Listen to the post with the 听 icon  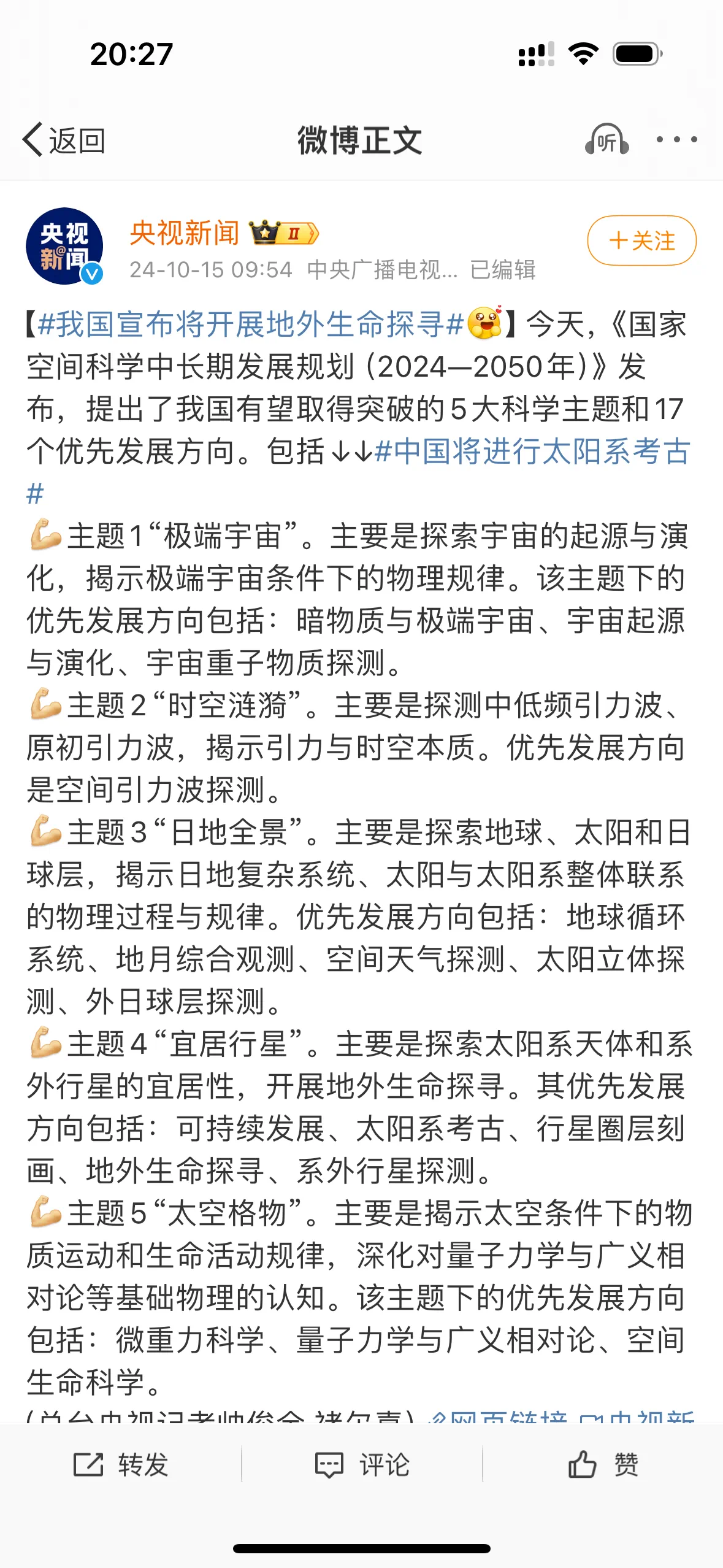[x=606, y=140]
